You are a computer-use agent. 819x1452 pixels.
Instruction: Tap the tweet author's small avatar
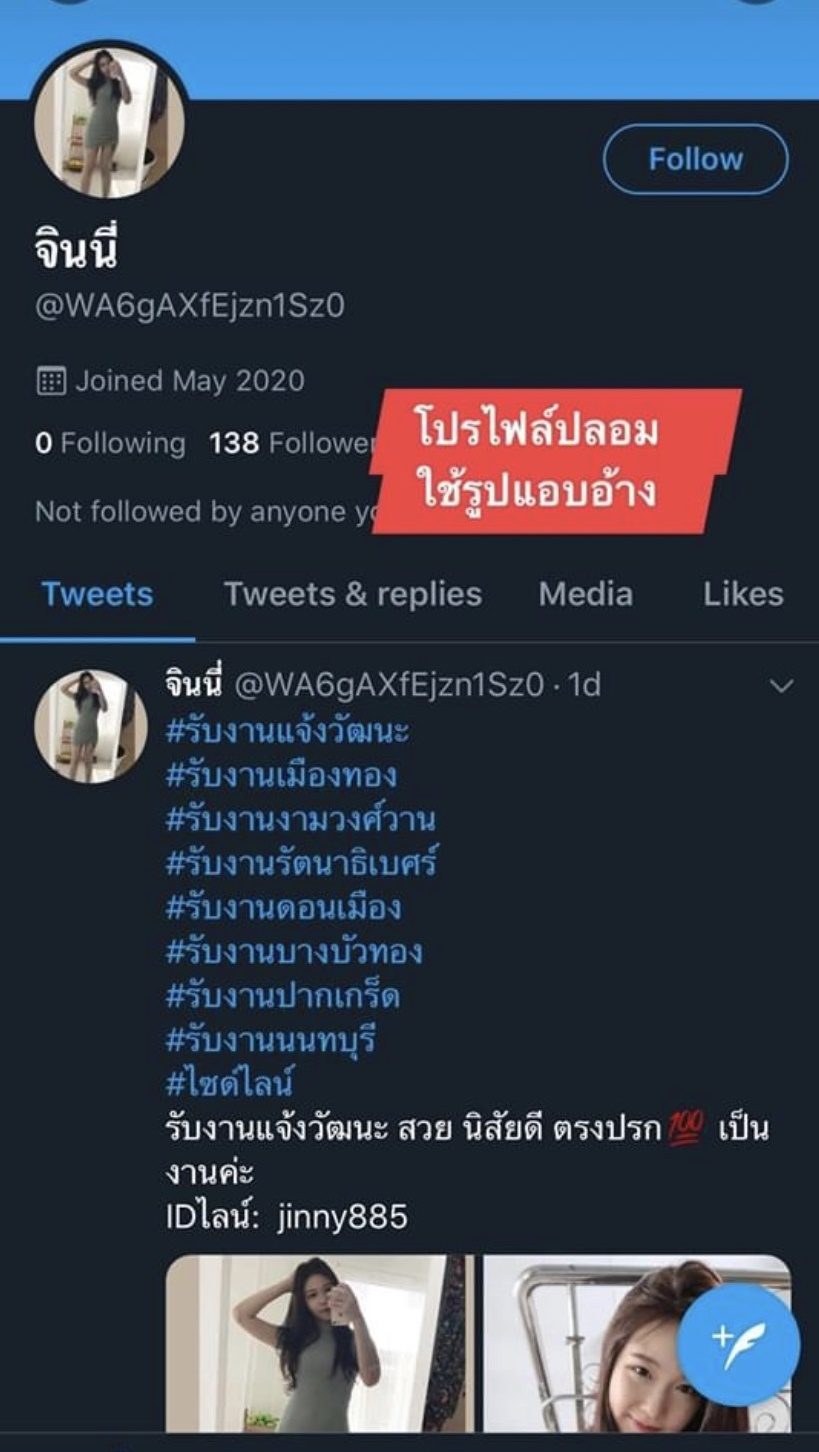(x=91, y=726)
